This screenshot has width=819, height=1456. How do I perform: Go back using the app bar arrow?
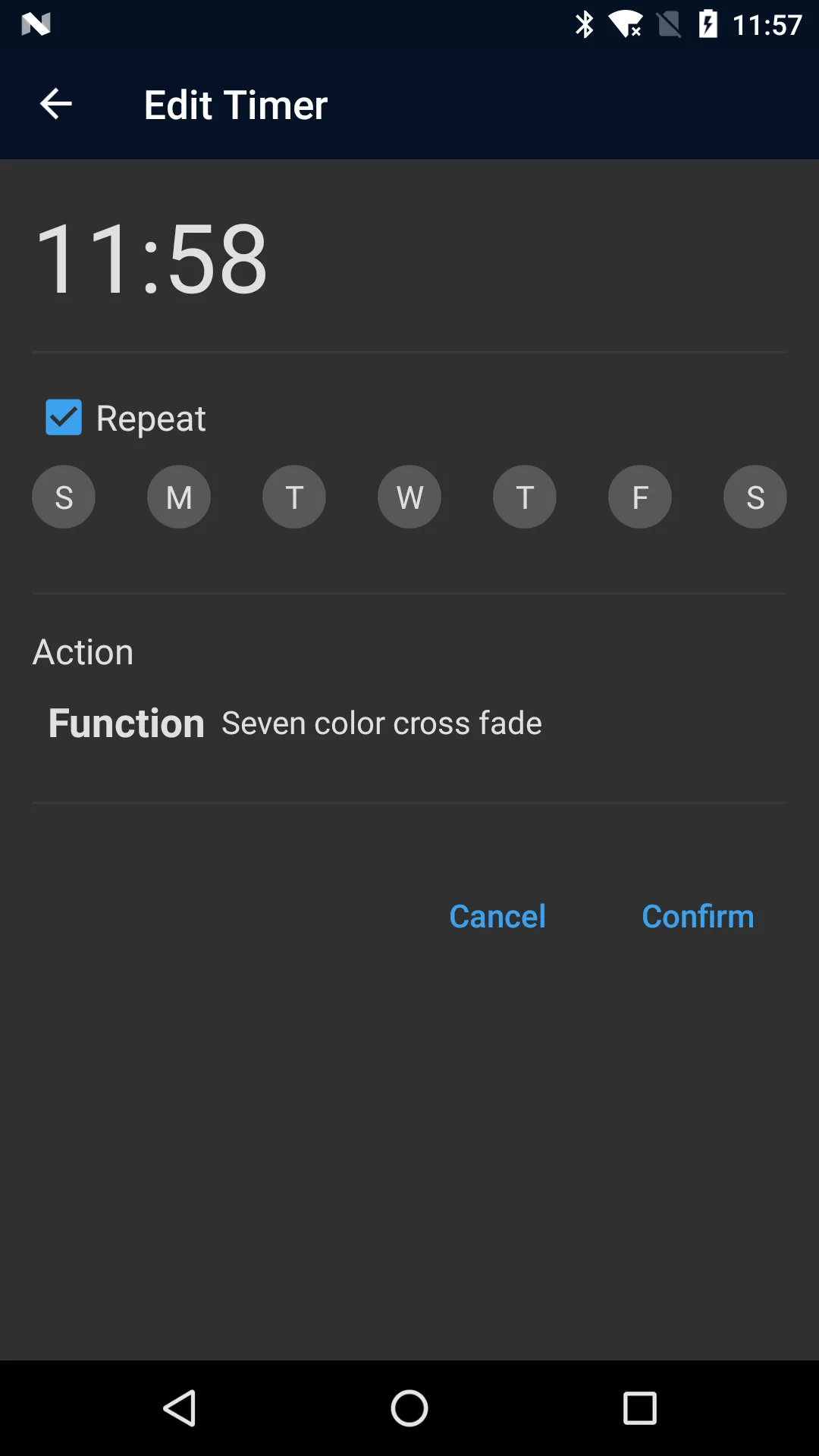coord(55,104)
